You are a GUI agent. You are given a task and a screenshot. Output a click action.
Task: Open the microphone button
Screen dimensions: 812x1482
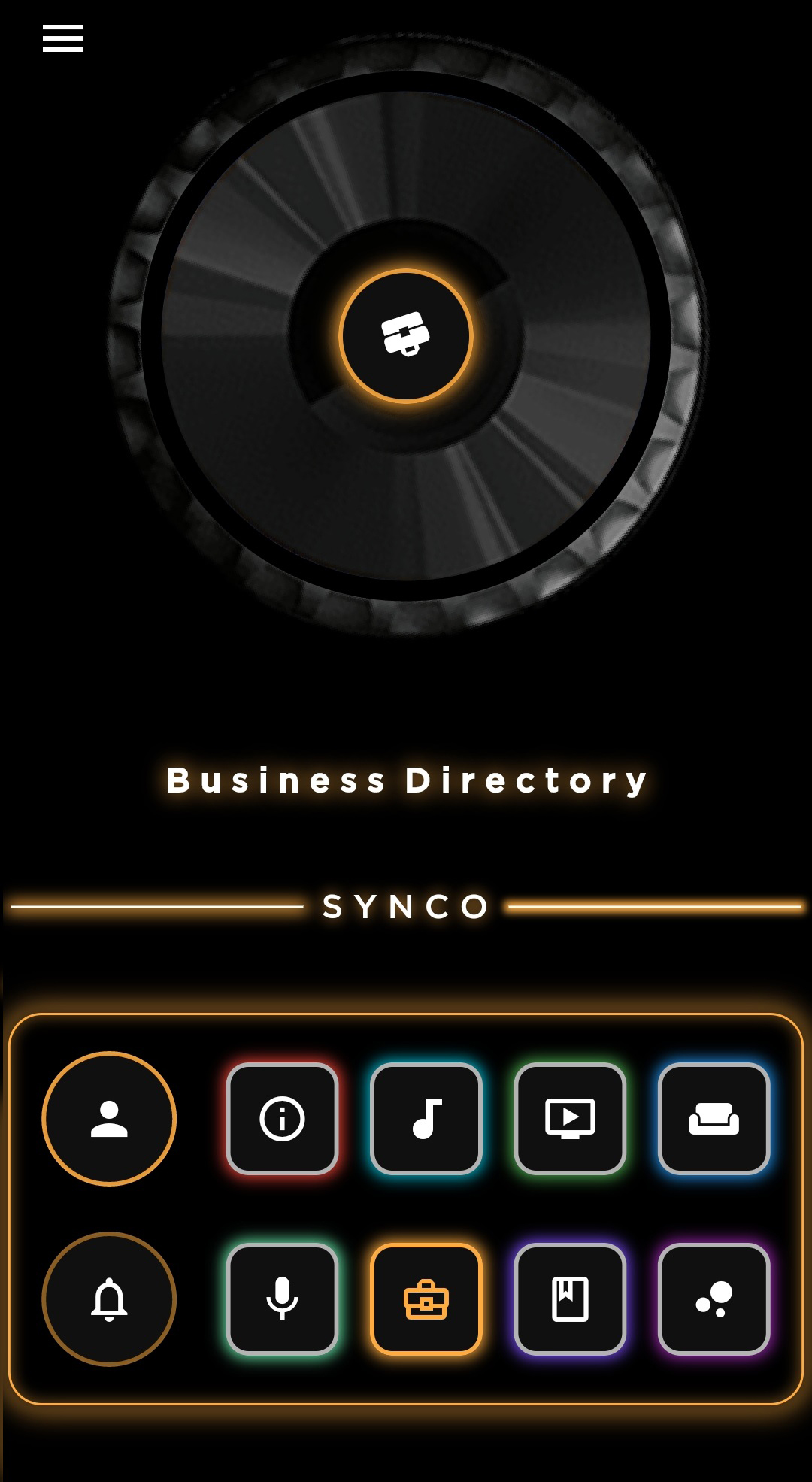pos(282,1299)
